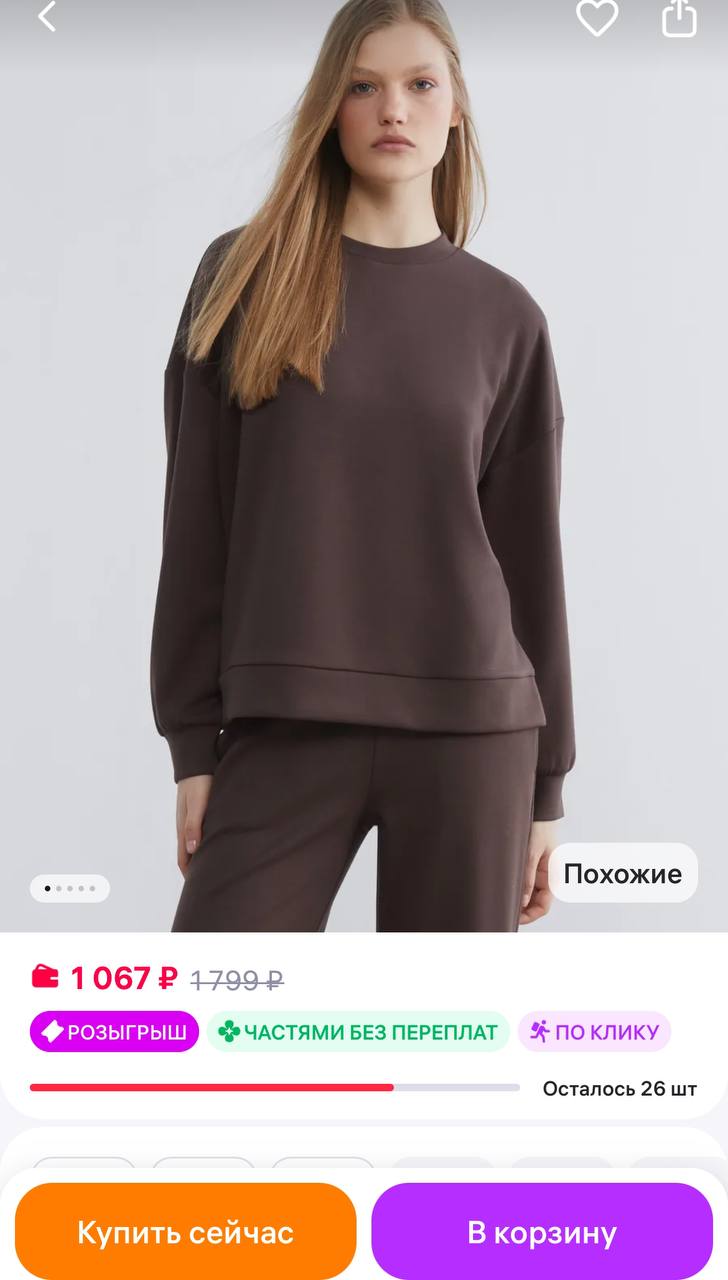Open Частями без переплат installment info
This screenshot has width=728, height=1280.
[x=358, y=1032]
